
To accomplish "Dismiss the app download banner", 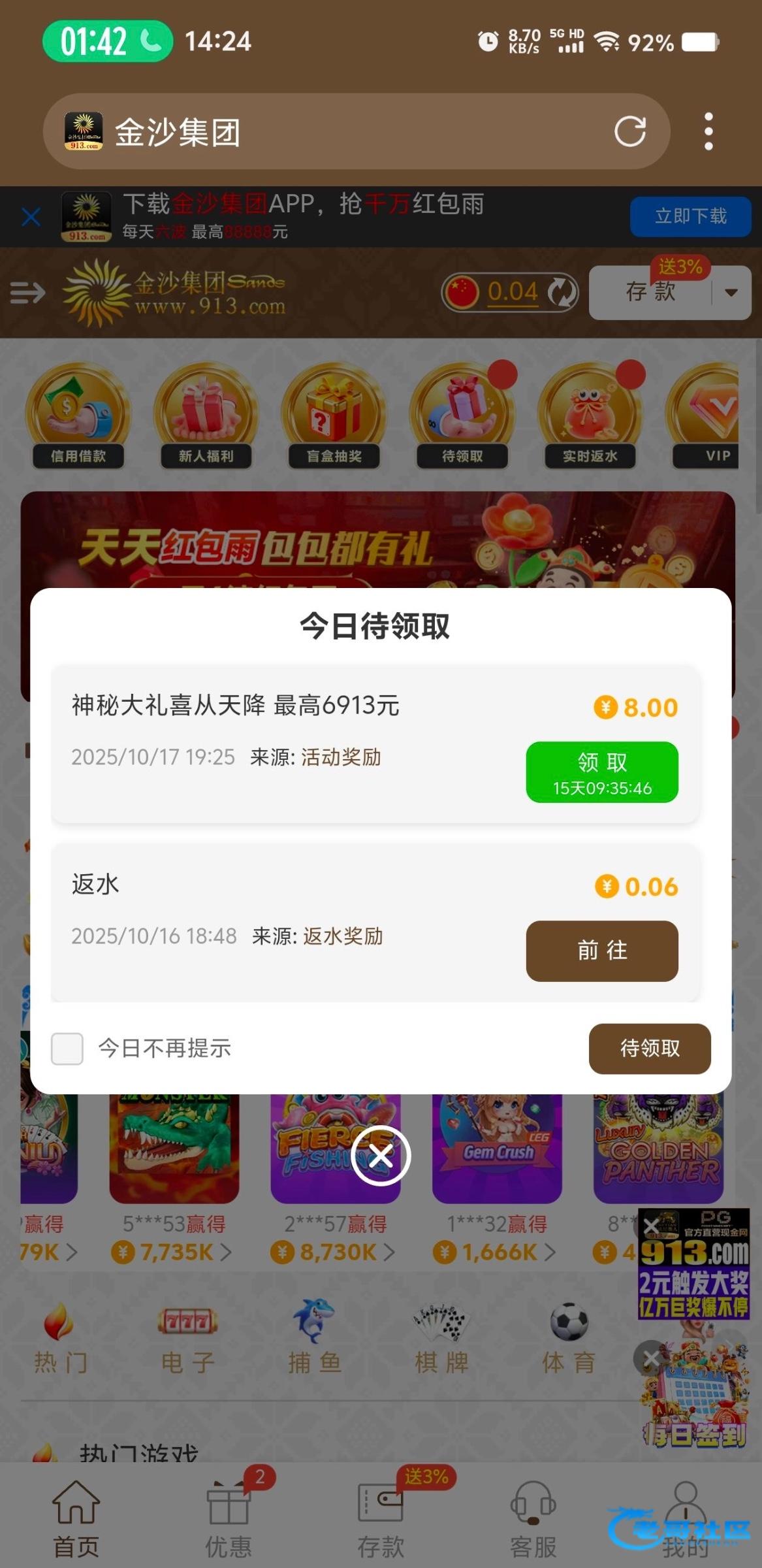I will click(31, 217).
